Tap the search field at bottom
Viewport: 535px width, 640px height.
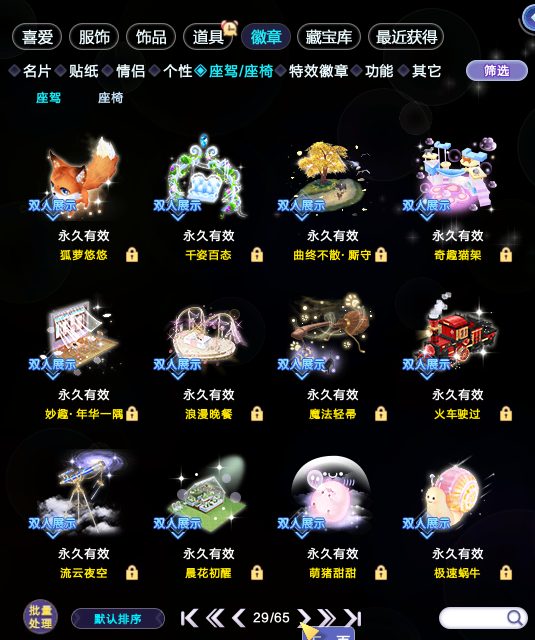(x=482, y=618)
